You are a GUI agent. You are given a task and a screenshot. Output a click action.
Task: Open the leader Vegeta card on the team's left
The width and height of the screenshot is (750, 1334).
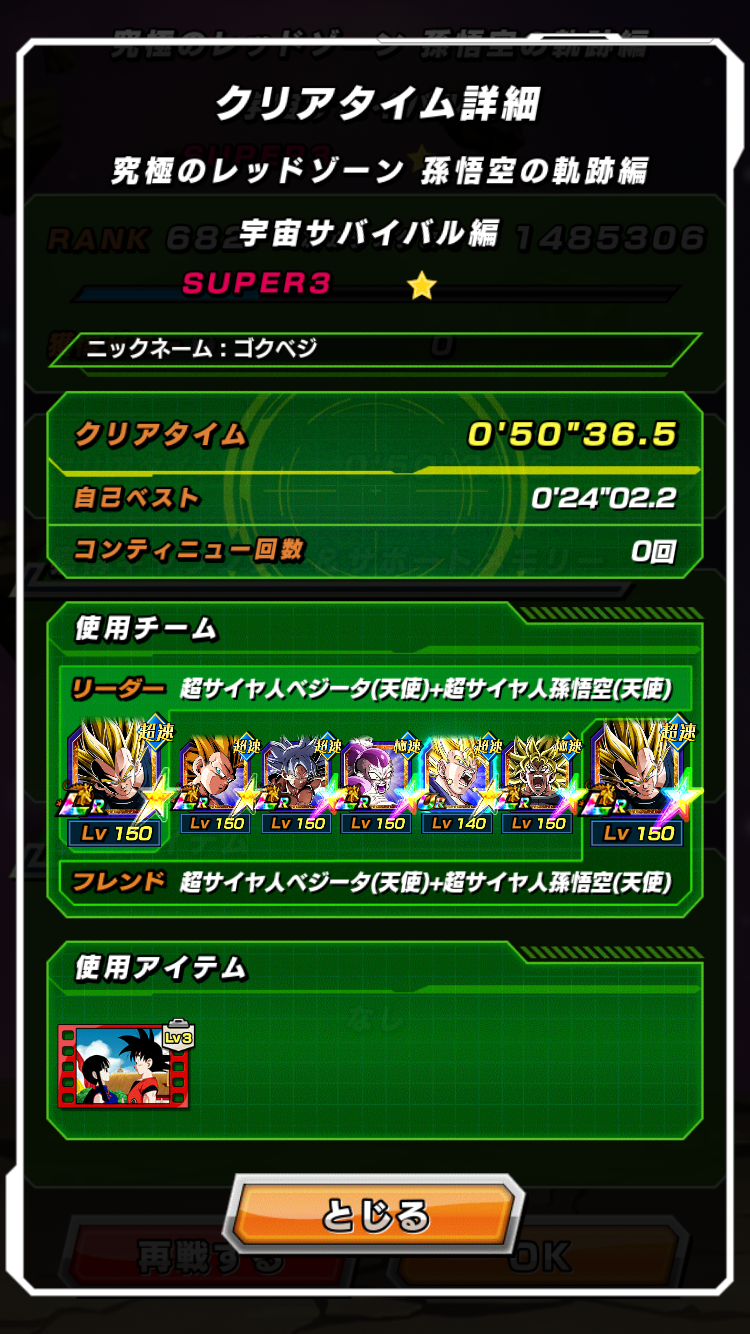117,782
